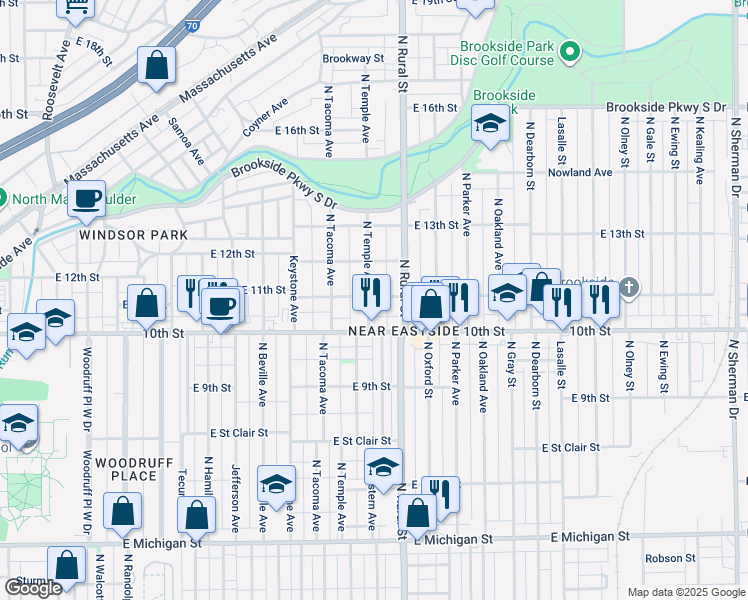Viewport: 748px width, 600px height.
Task: Tap the shopping bag marker near Sturm
Action: coord(66,566)
